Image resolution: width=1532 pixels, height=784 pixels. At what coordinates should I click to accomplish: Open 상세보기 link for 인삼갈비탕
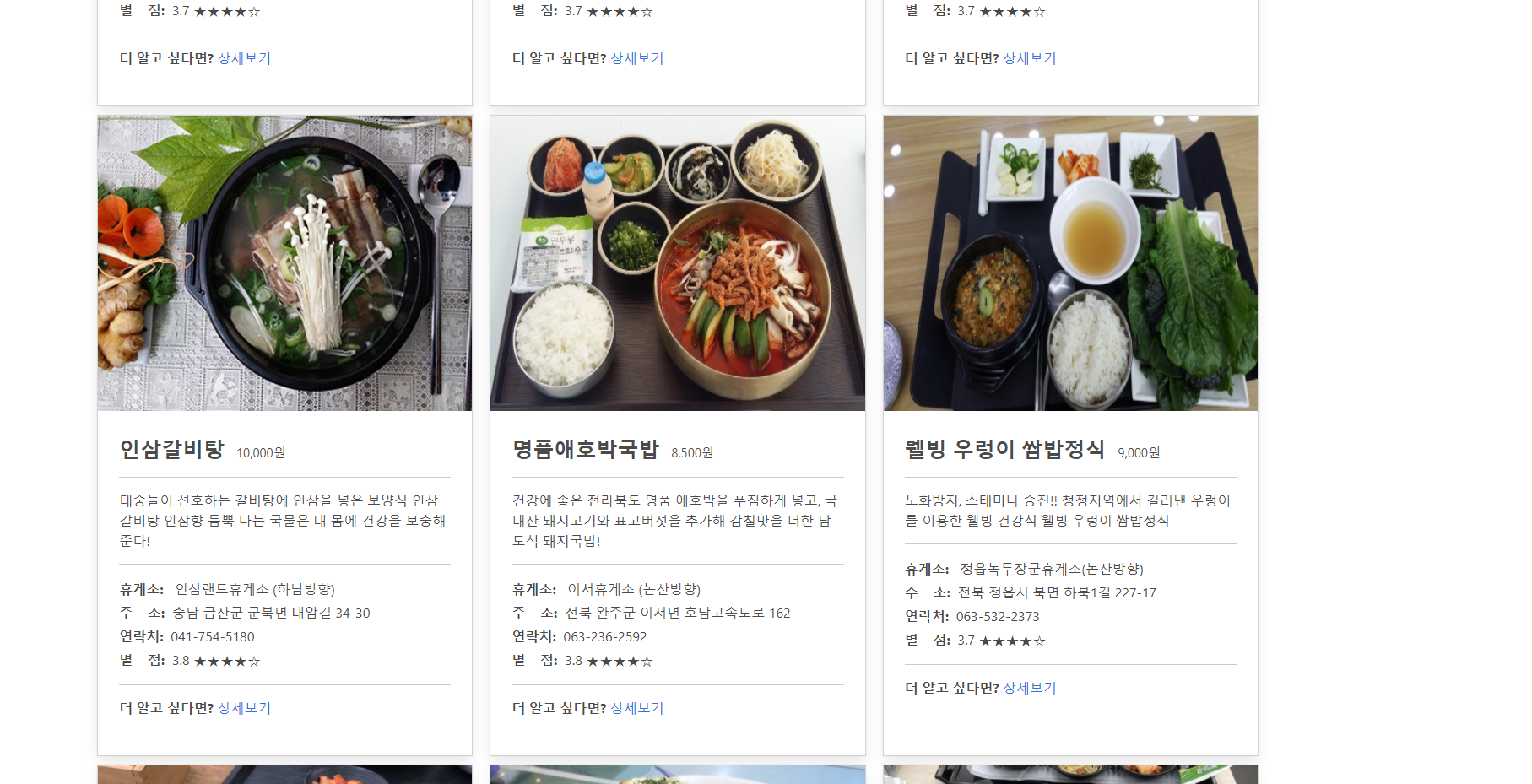pyautogui.click(x=244, y=708)
